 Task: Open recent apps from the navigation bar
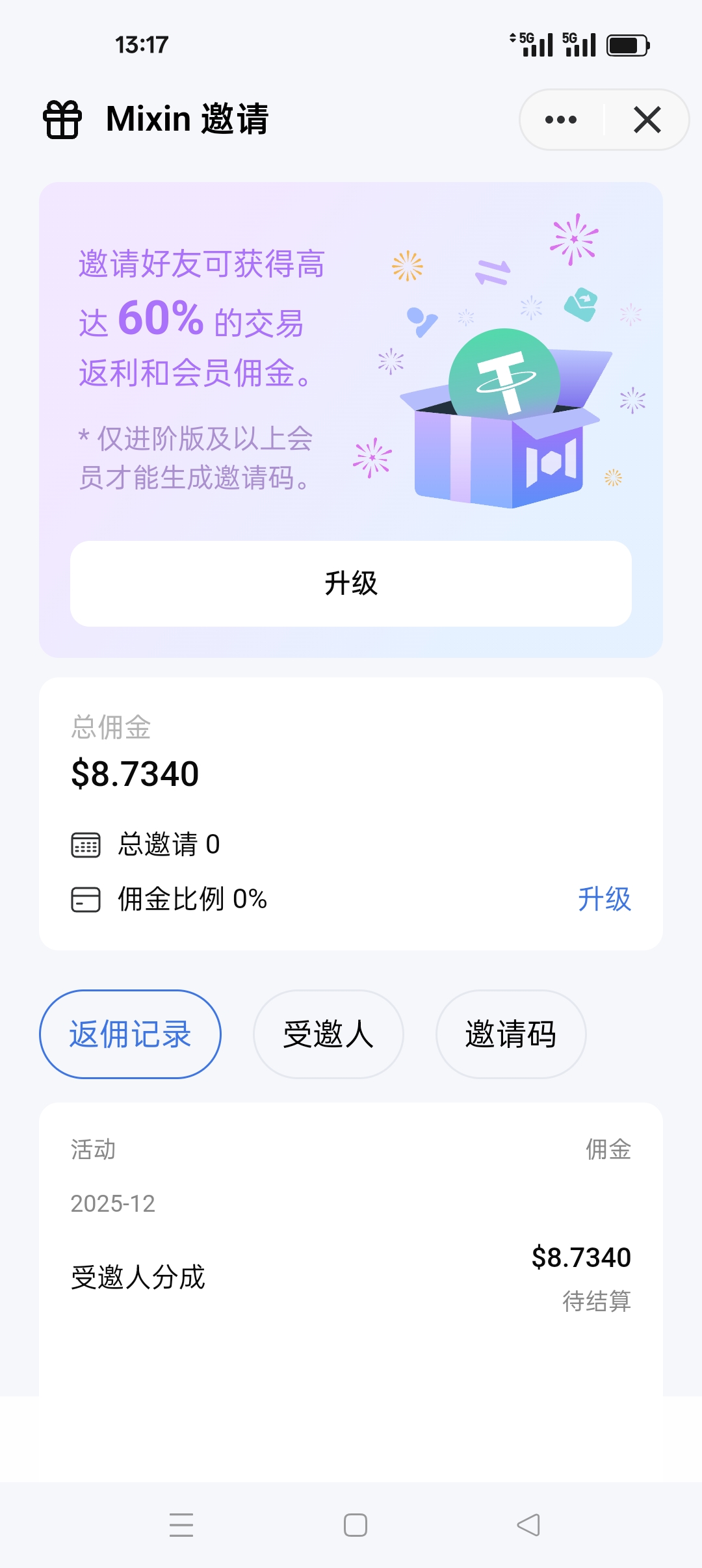(x=181, y=1524)
